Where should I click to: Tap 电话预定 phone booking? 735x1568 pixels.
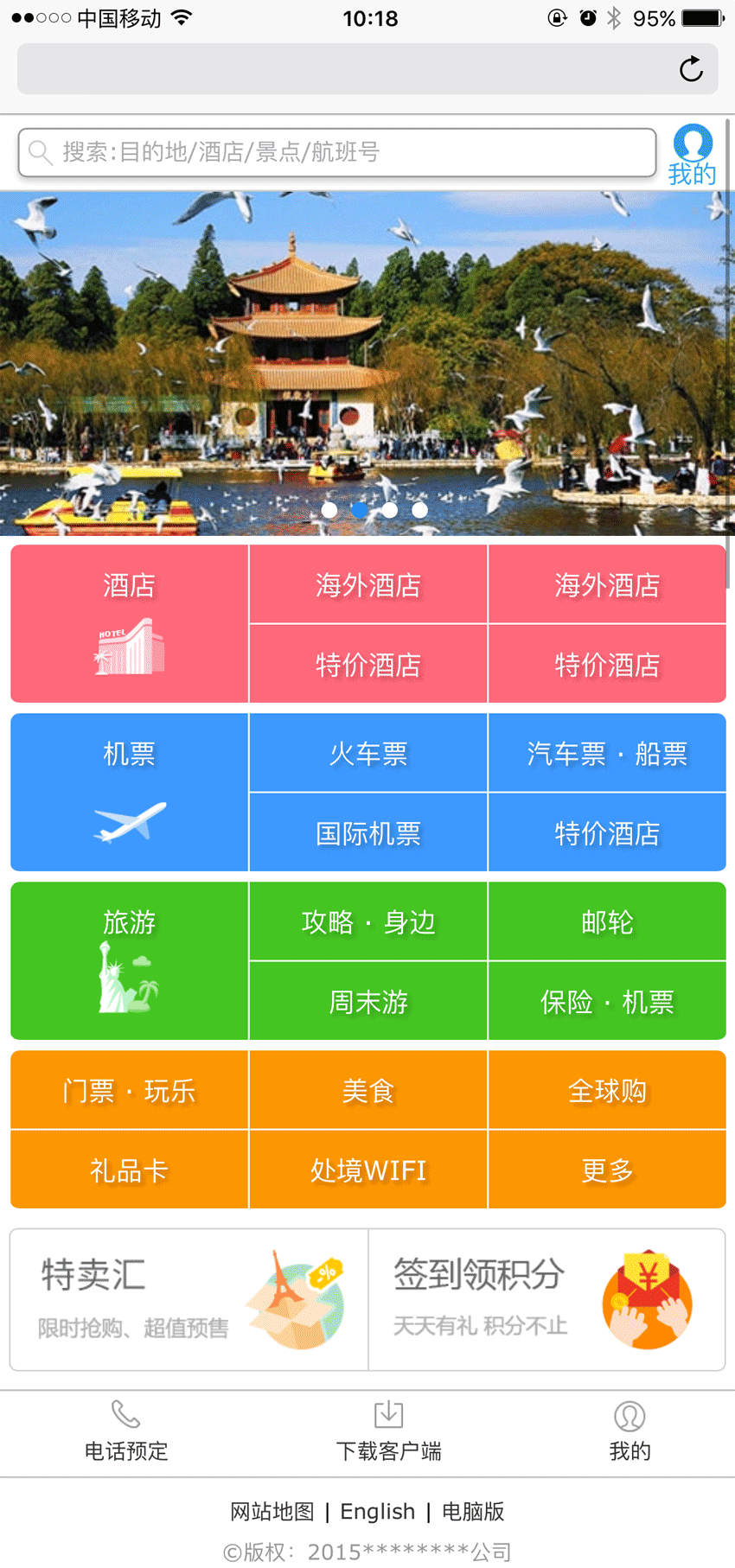(x=126, y=1432)
